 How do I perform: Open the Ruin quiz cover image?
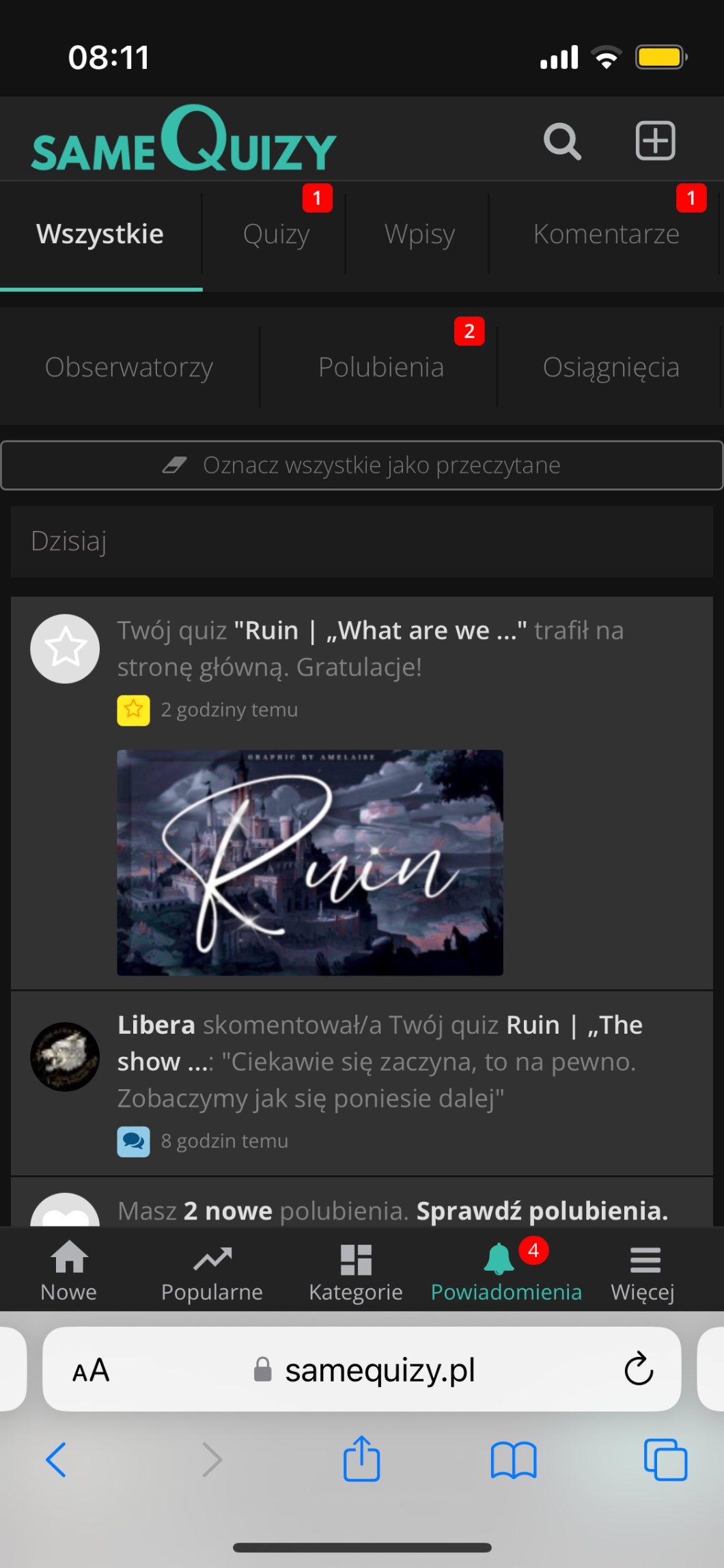pyautogui.click(x=310, y=862)
